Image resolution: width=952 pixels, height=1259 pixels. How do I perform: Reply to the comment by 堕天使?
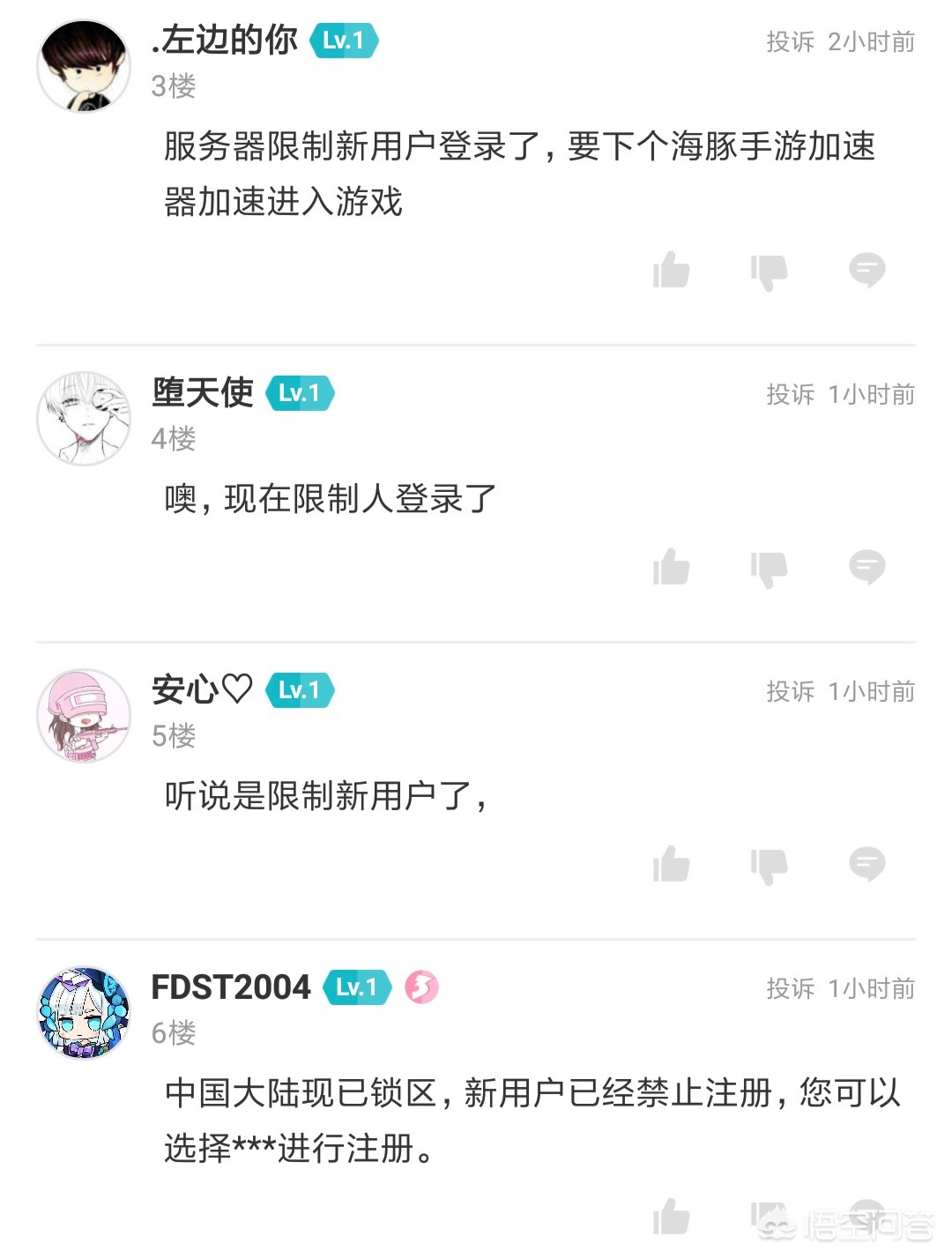(866, 567)
